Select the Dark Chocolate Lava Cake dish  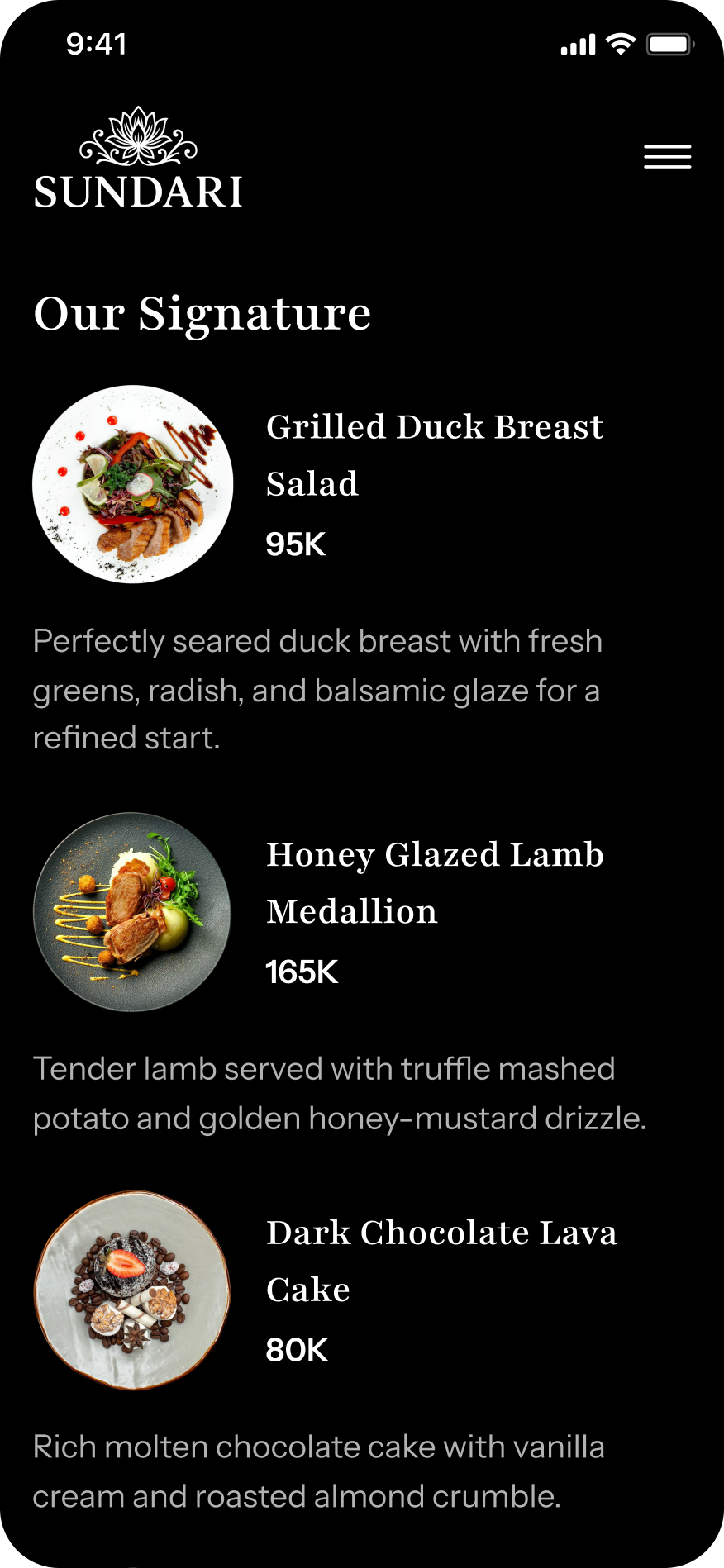tap(441, 1261)
